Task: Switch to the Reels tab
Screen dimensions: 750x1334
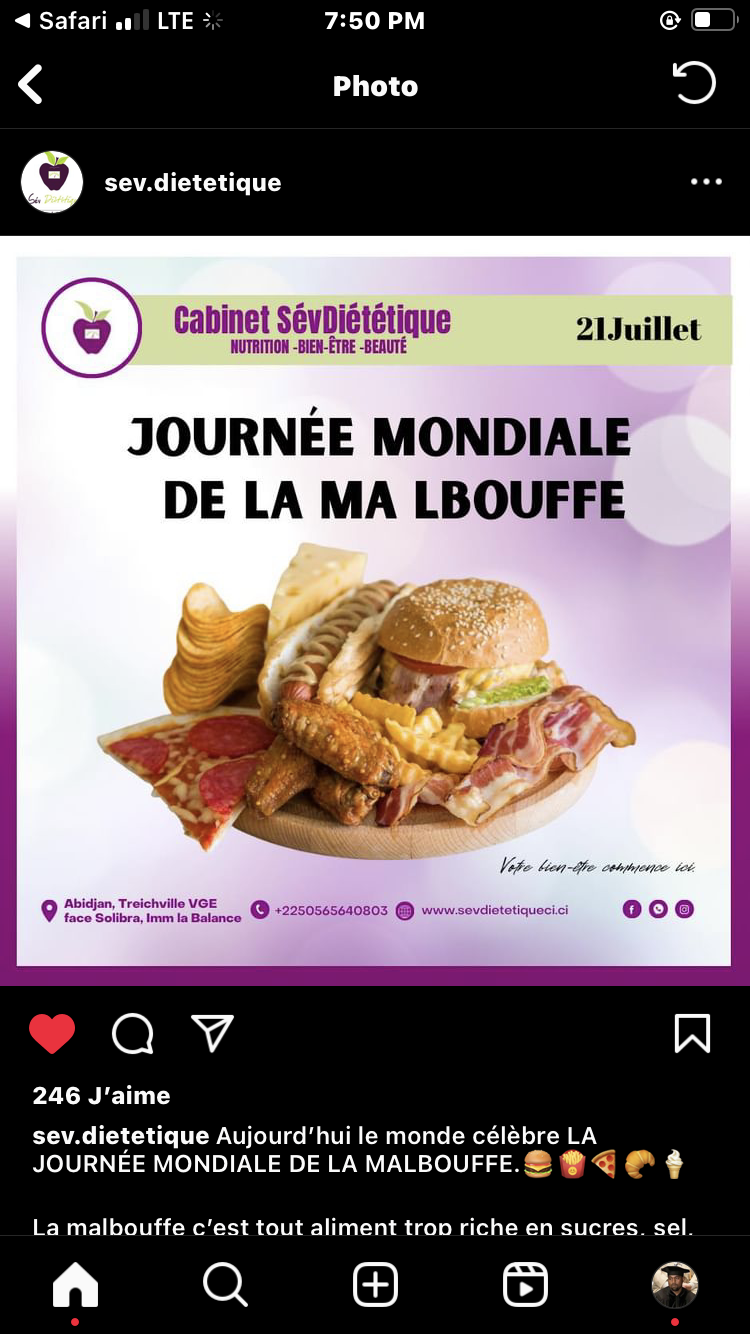Action: point(525,1284)
